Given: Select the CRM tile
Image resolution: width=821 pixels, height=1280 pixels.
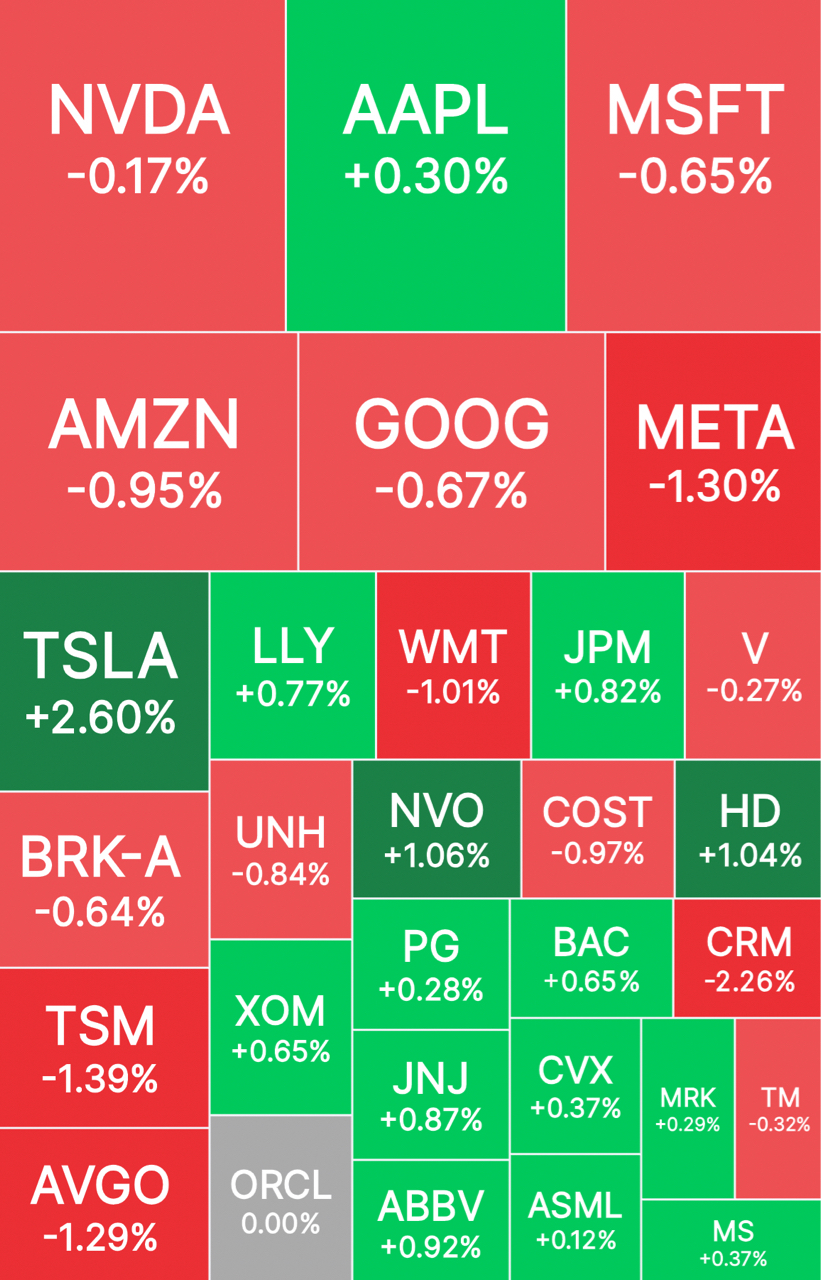Looking at the screenshot, I should click(x=747, y=958).
